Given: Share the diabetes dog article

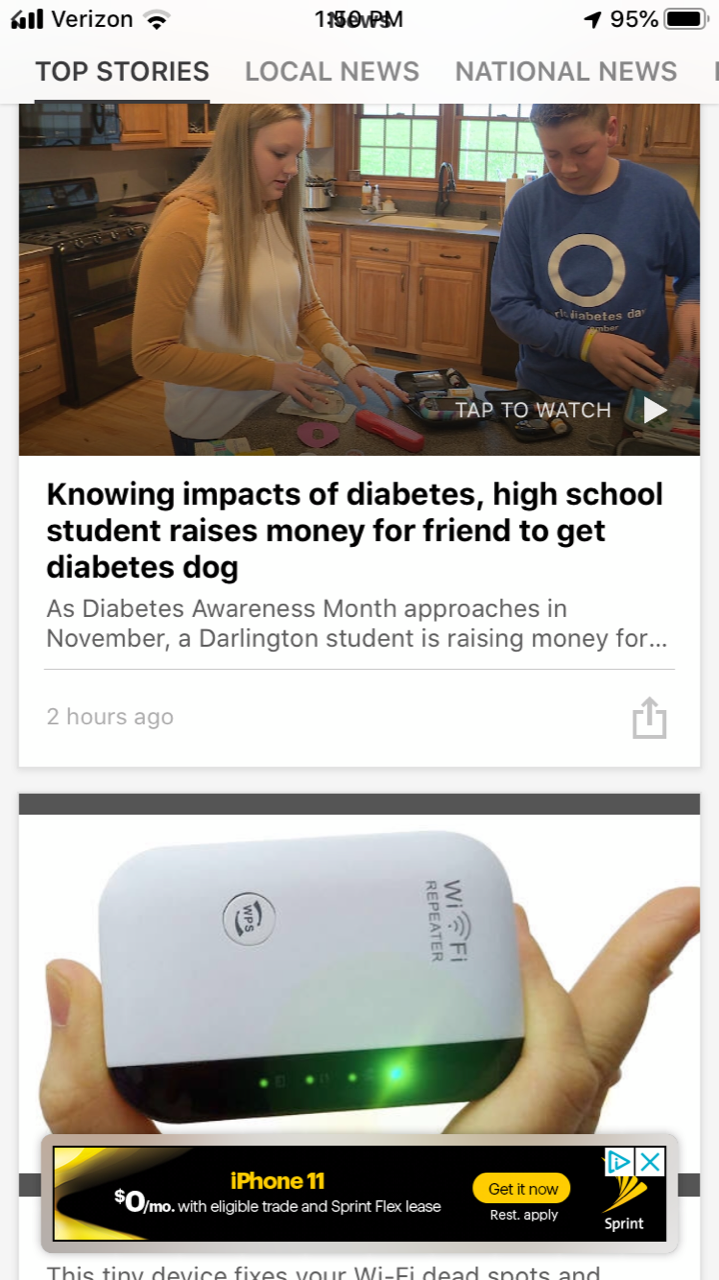Looking at the screenshot, I should (x=649, y=718).
